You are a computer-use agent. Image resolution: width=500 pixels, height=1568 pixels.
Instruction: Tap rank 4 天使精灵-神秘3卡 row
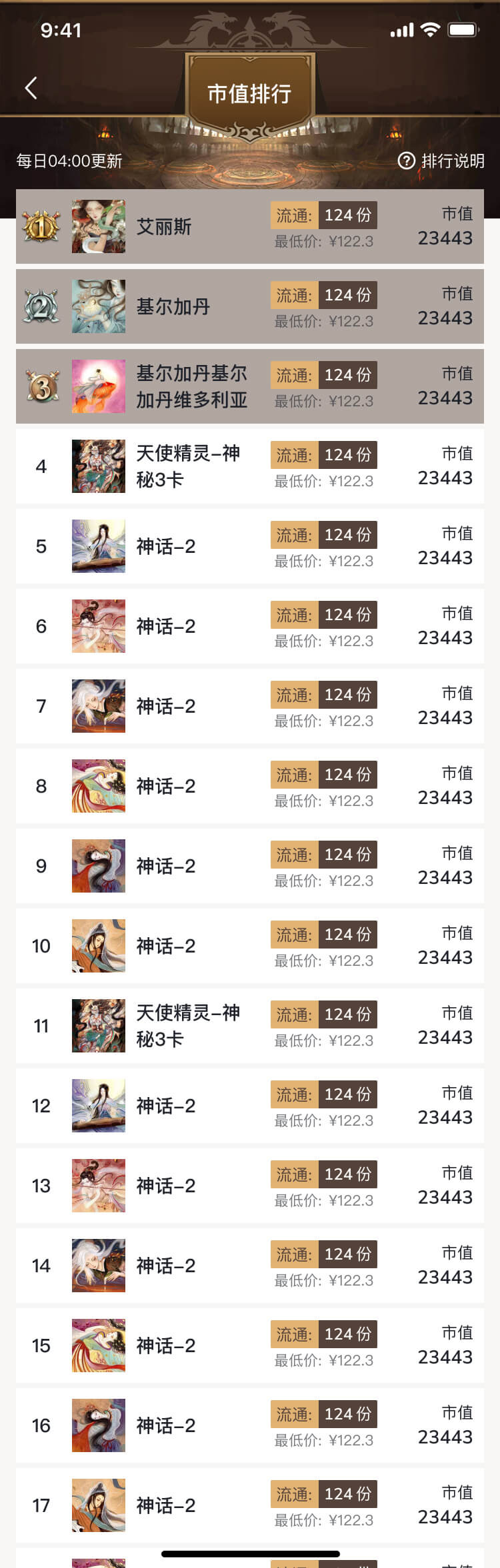point(250,466)
